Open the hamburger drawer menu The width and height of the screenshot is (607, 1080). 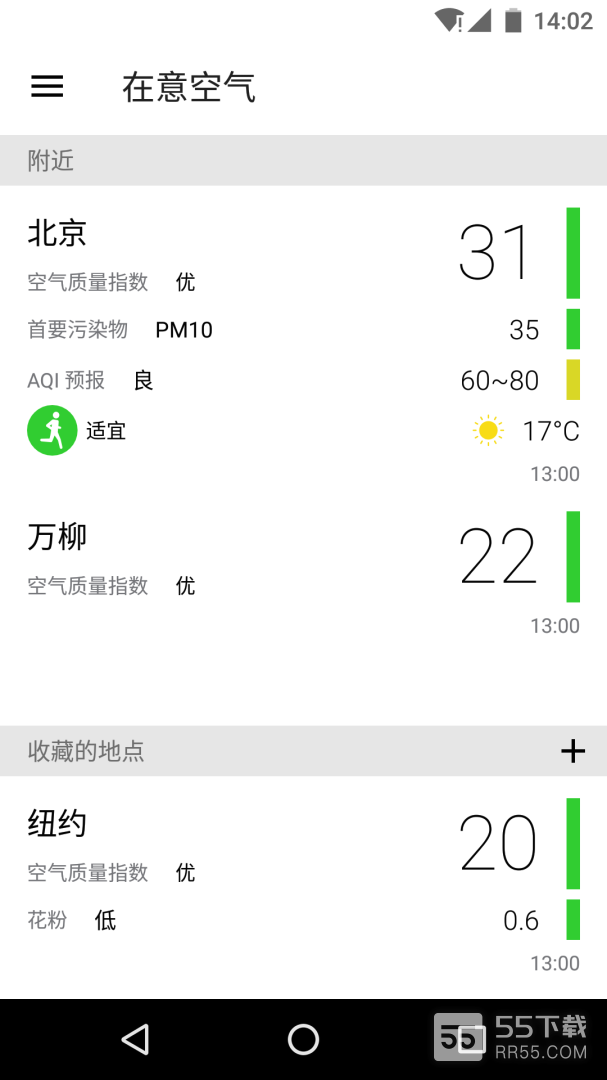tap(47, 87)
